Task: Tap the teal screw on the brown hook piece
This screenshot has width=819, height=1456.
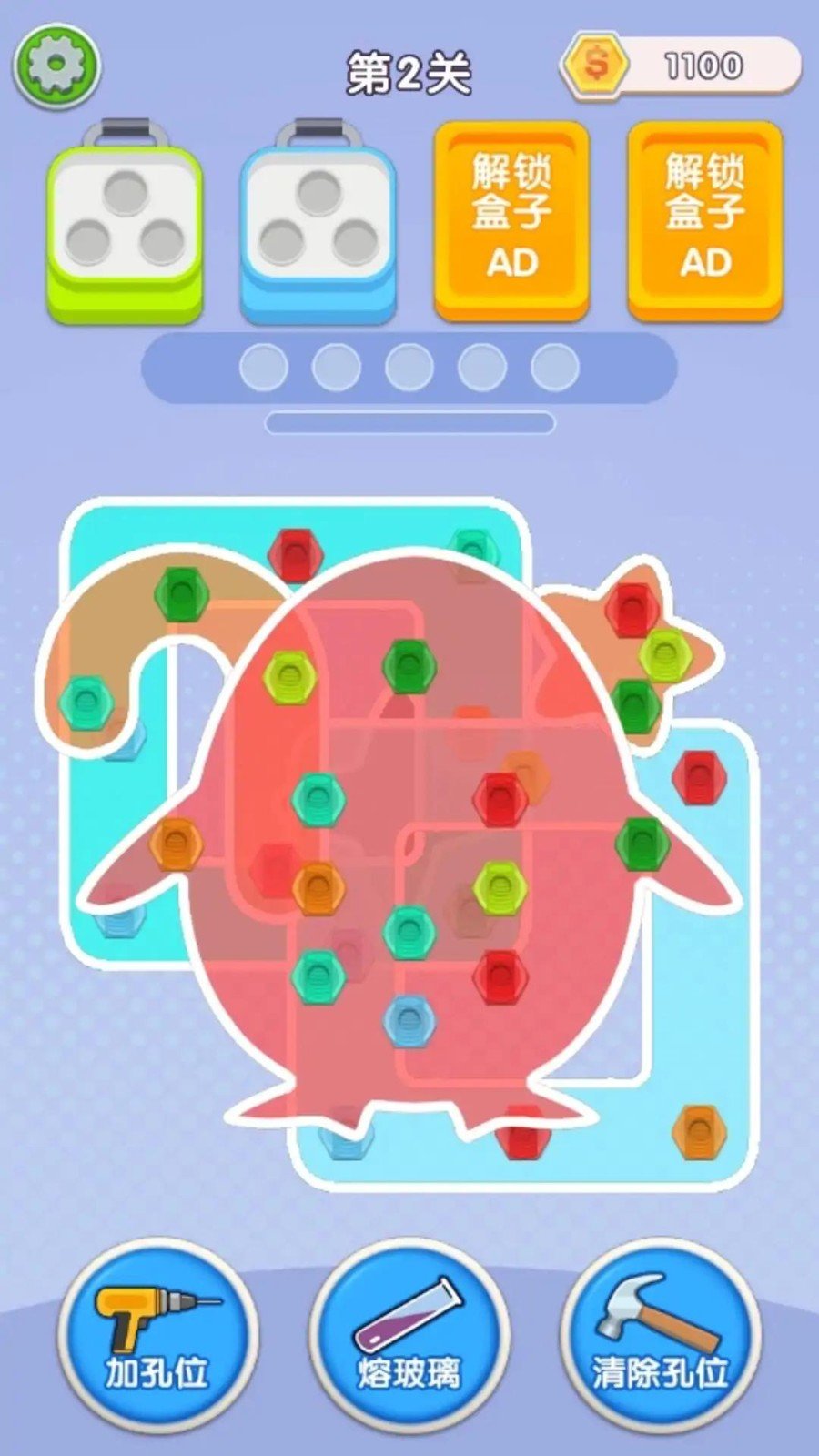Action: coord(86,703)
